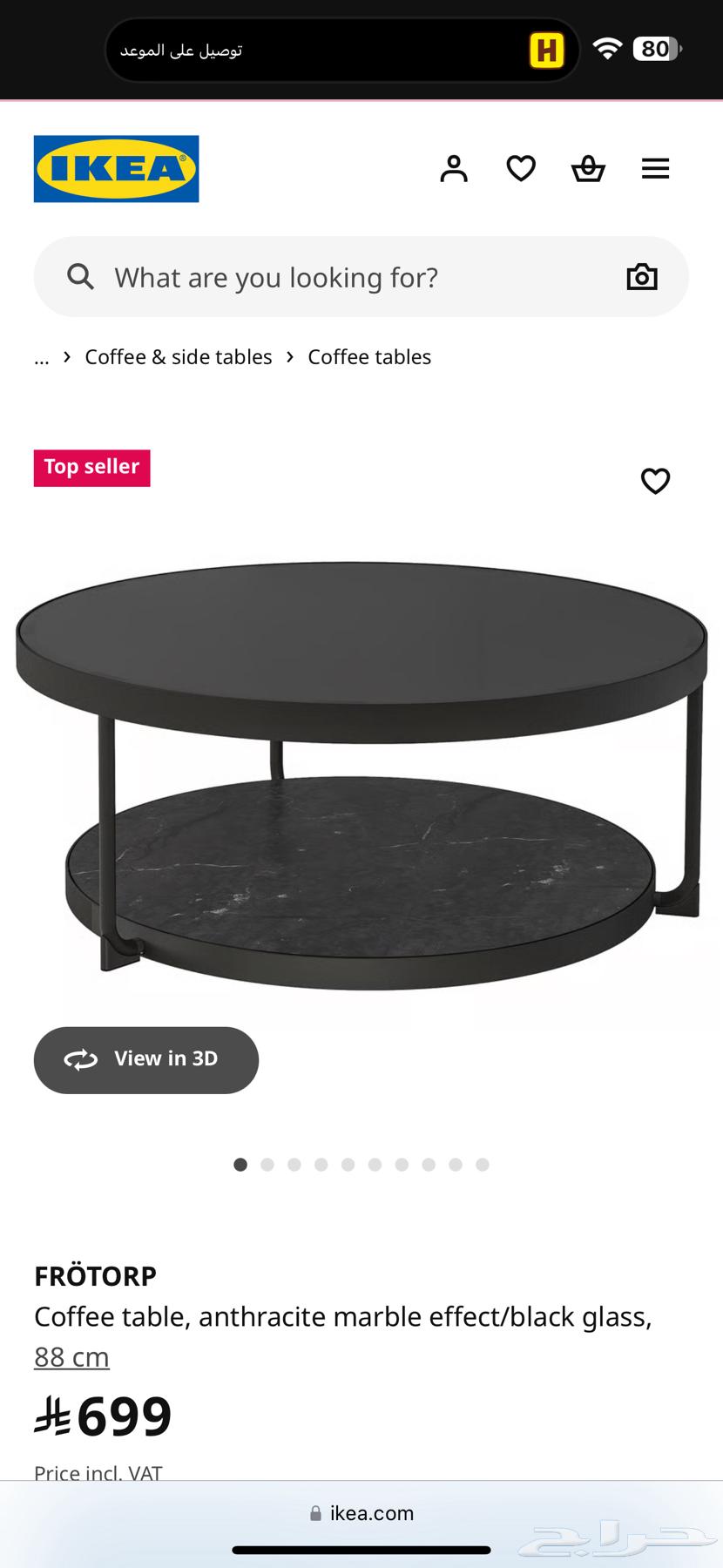Open the favourites heart in header
The width and height of the screenshot is (723, 1568).
tap(521, 168)
